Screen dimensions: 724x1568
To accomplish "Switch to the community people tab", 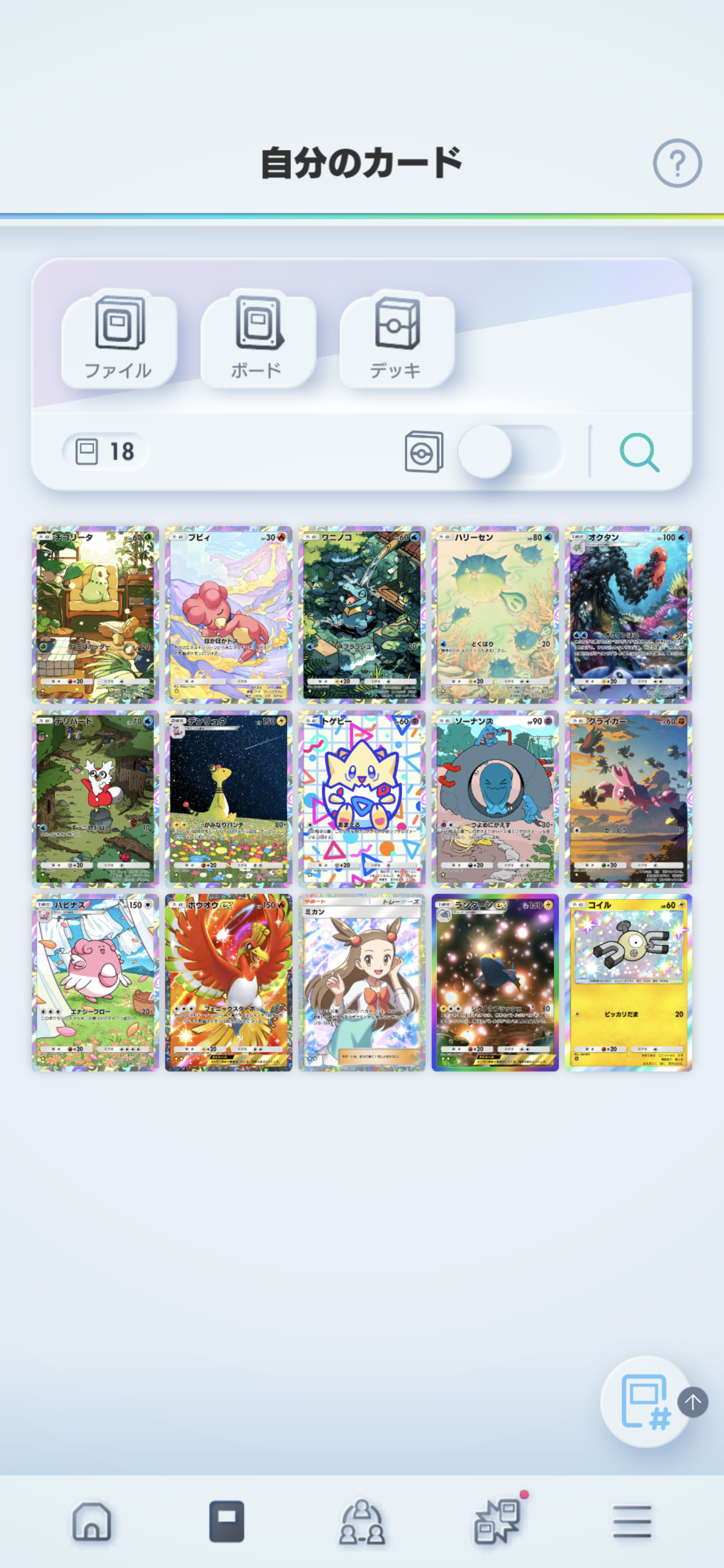I will [361, 1522].
